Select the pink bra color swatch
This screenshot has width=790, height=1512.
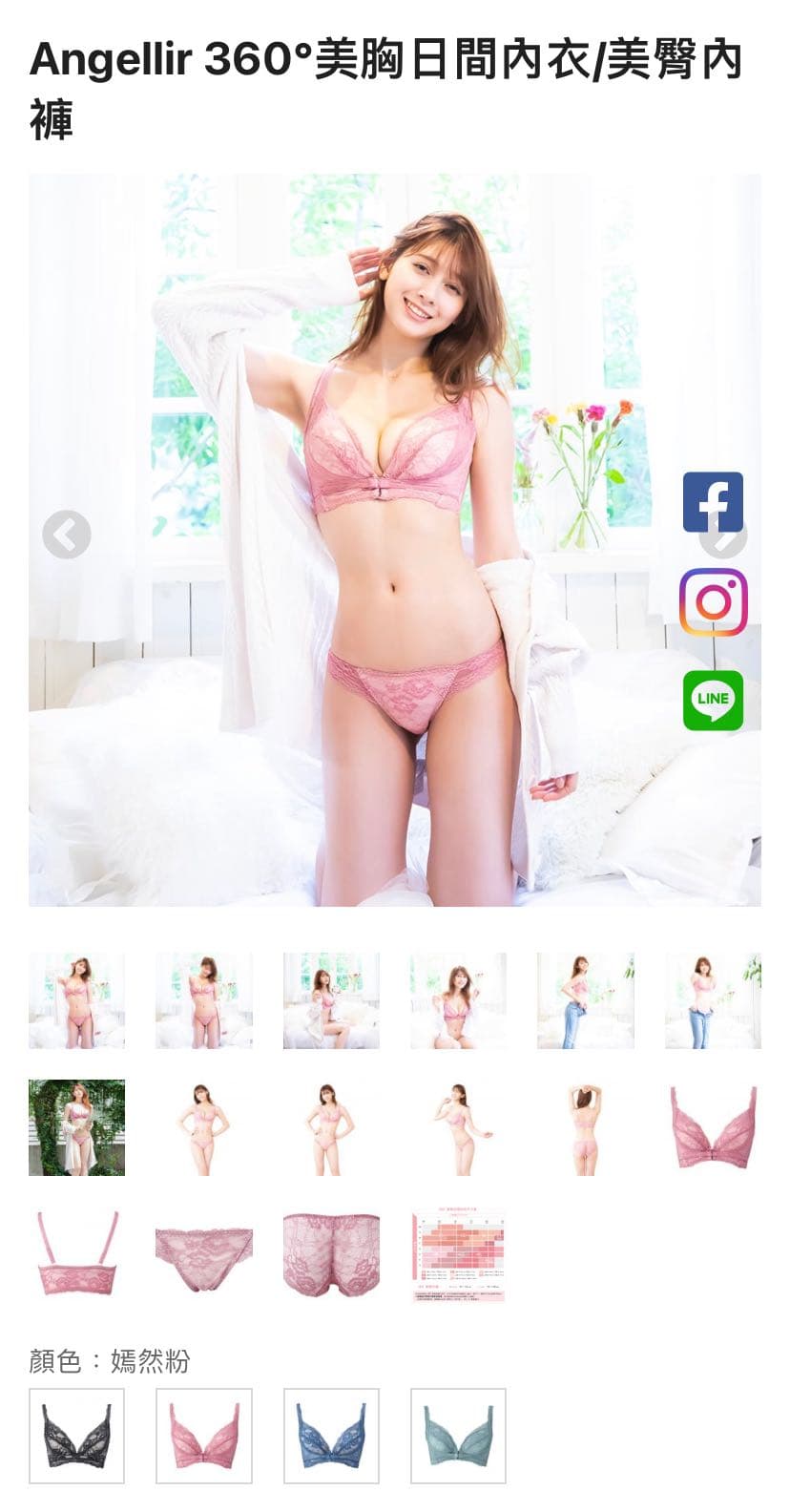203,1436
